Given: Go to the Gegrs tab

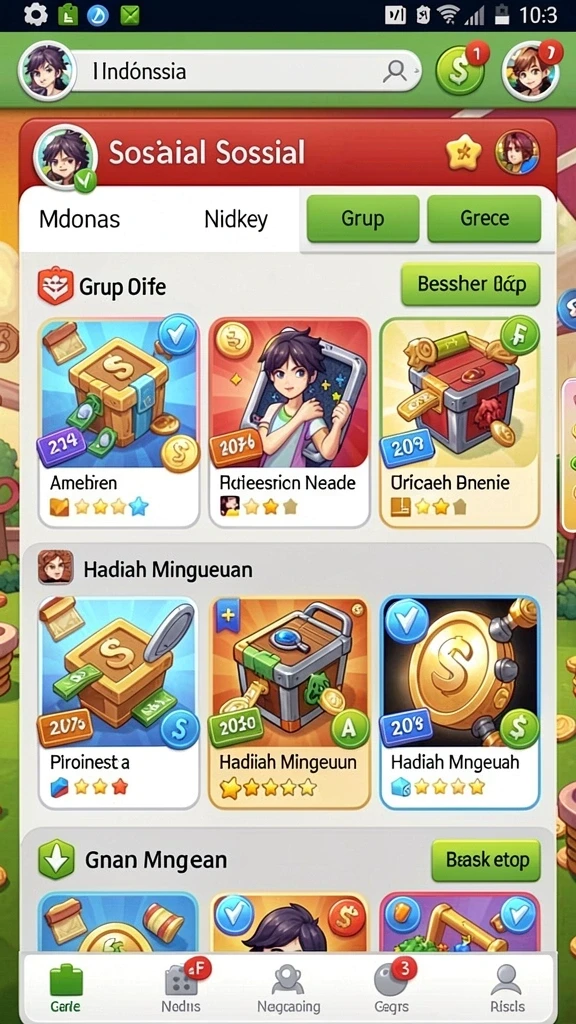Looking at the screenshot, I should point(391,986).
